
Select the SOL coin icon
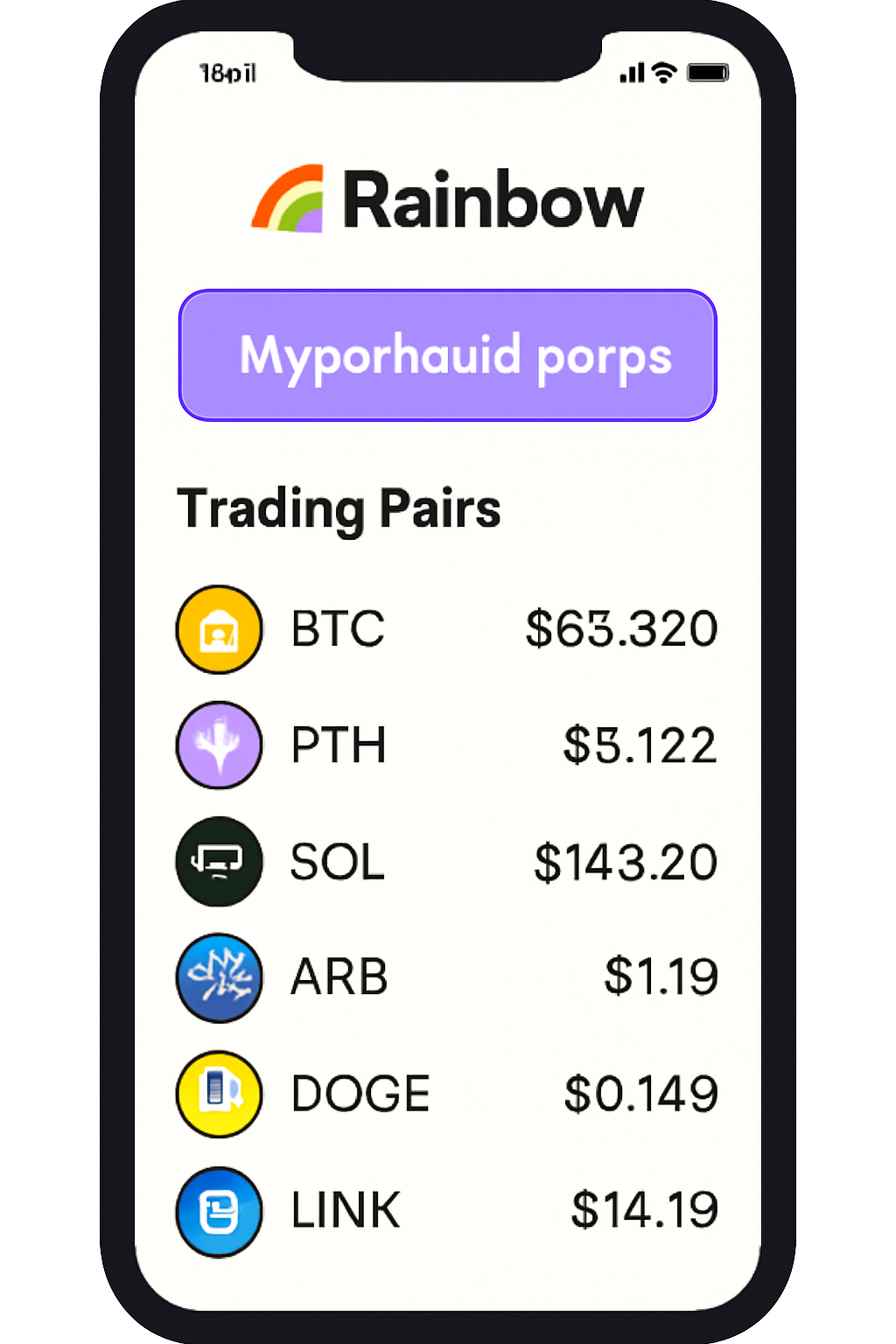pyautogui.click(x=219, y=862)
